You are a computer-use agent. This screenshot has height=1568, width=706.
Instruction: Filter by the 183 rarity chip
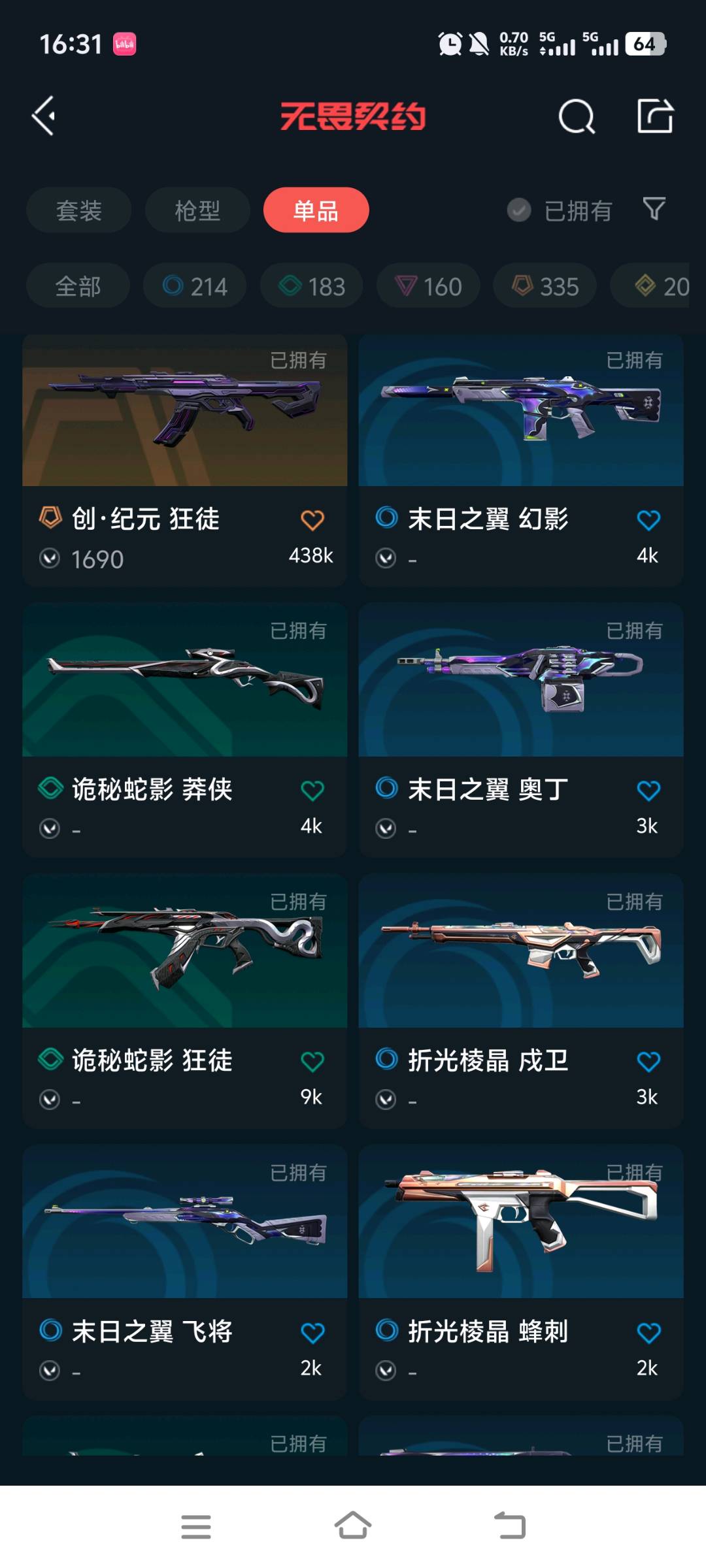click(x=312, y=286)
